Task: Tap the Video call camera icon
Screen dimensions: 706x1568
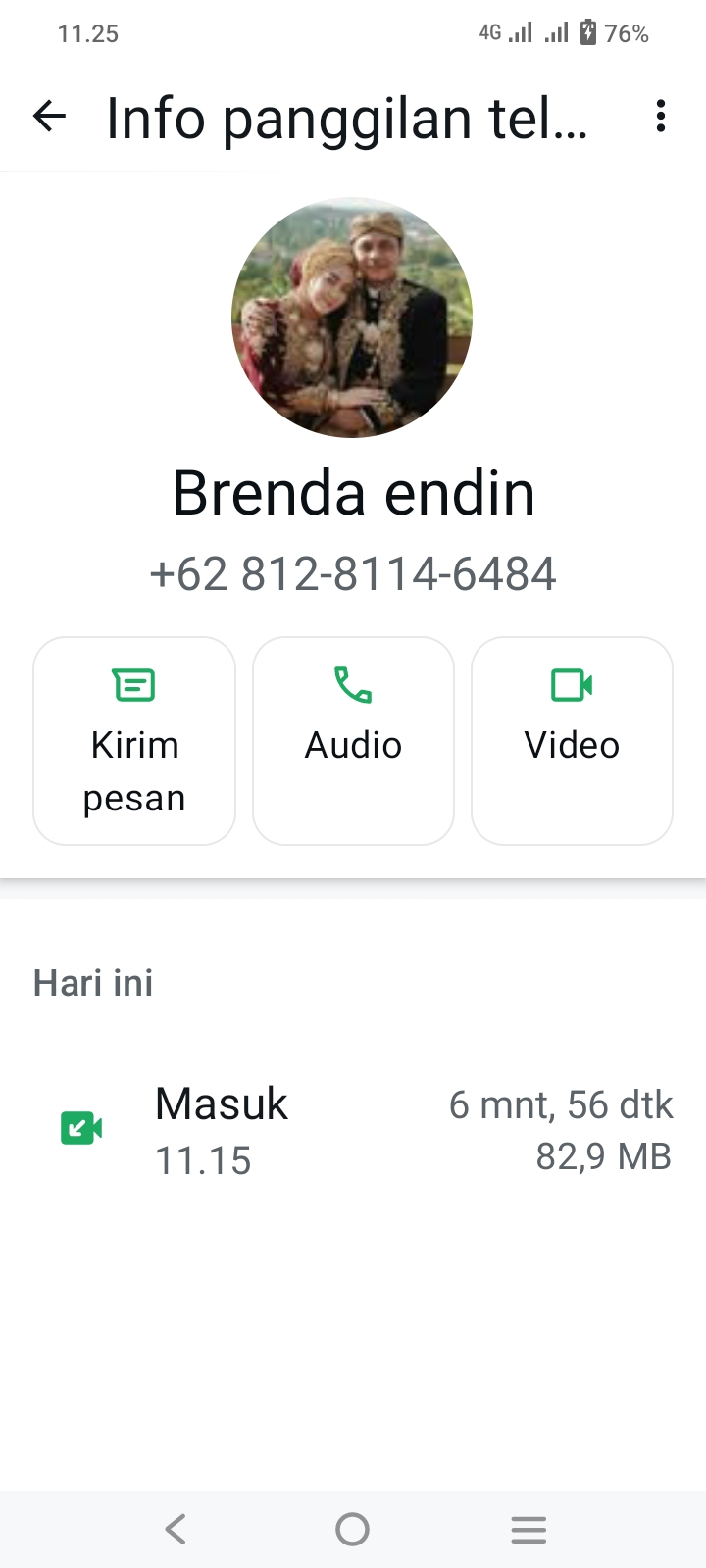Action: [x=572, y=686]
